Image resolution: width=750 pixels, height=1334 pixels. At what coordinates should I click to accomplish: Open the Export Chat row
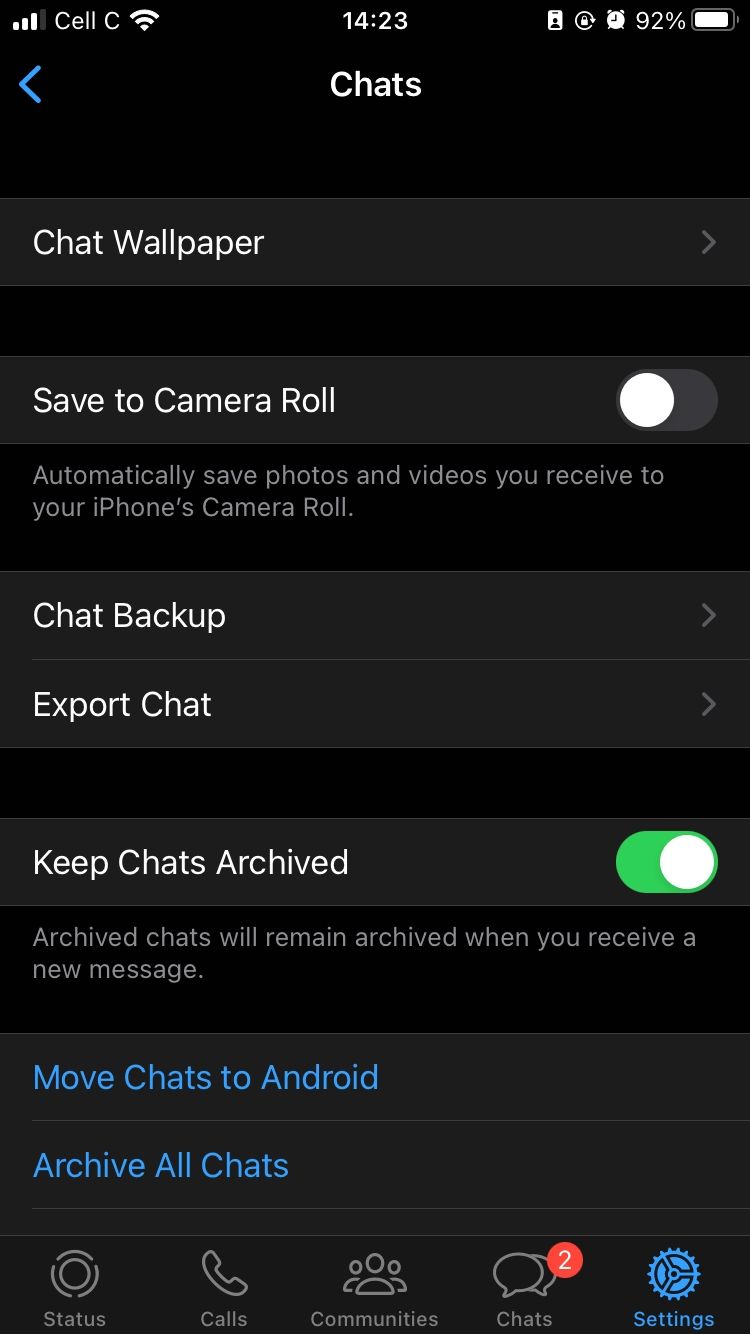point(374,704)
